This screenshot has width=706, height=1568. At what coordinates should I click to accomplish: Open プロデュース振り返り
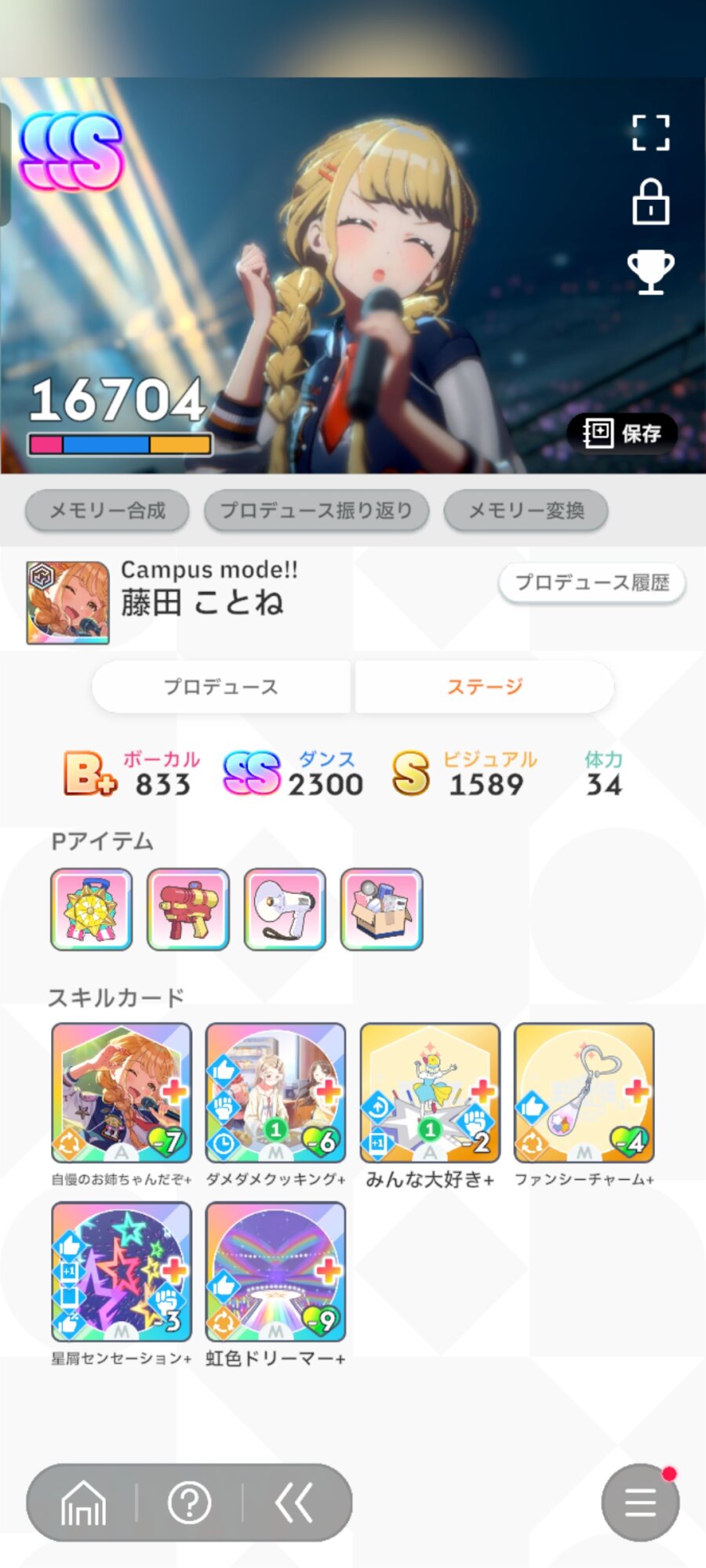click(x=317, y=510)
